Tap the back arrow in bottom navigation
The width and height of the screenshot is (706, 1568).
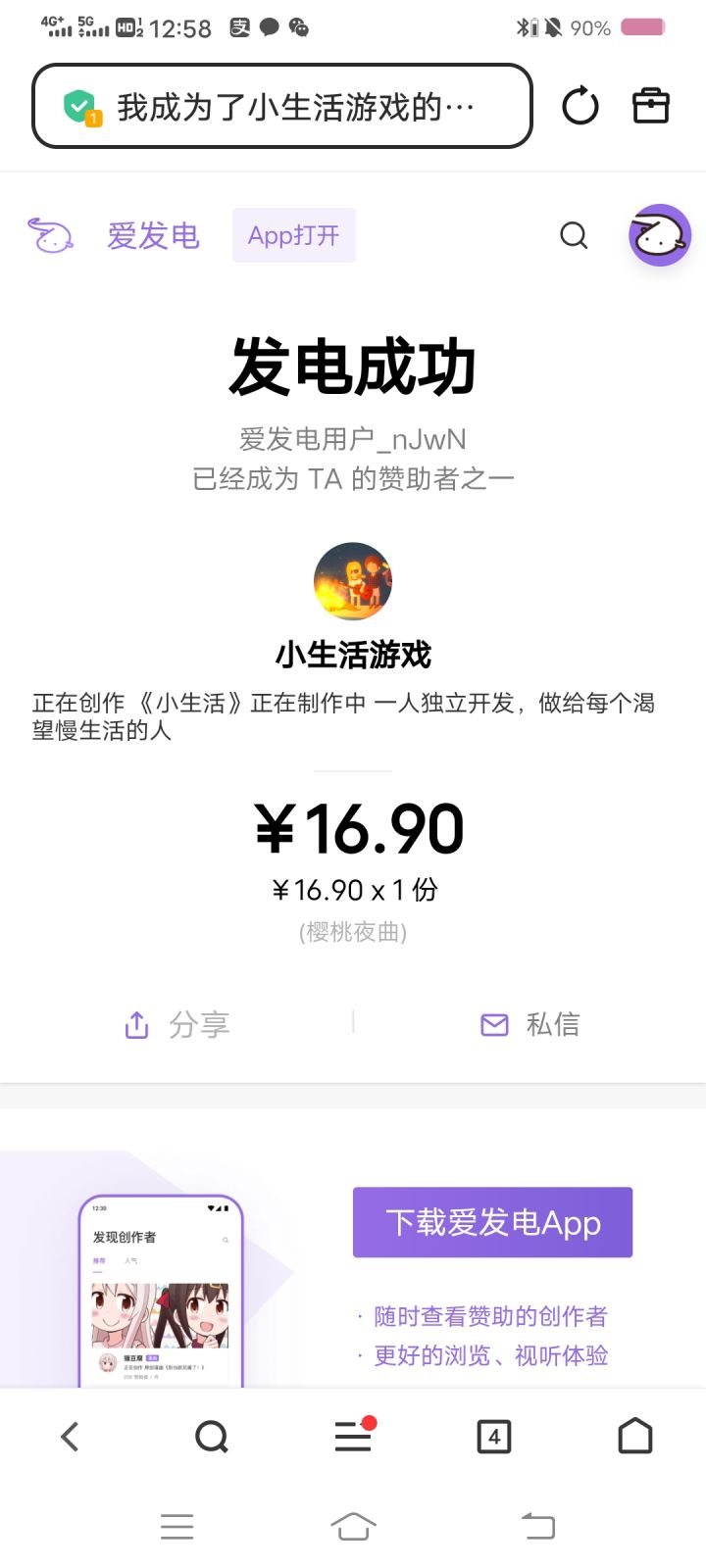coord(70,1436)
